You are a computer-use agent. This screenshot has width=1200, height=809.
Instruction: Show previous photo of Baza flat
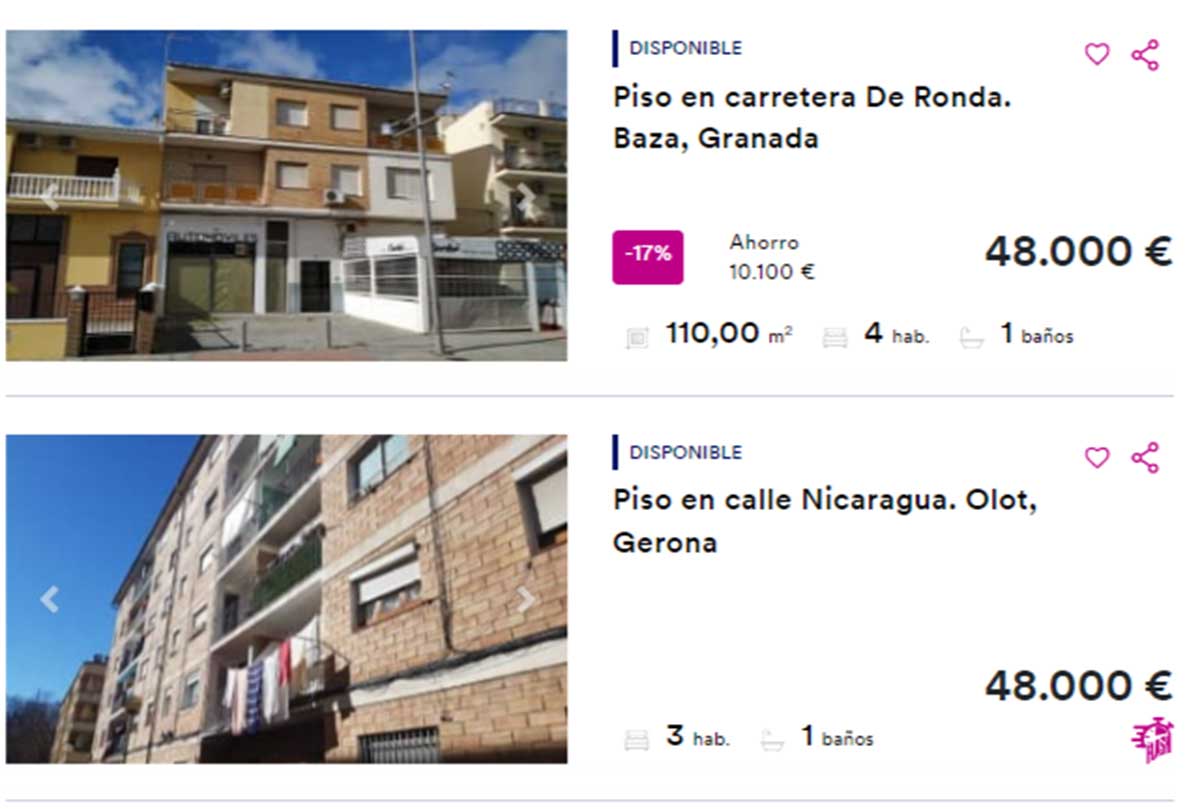tap(48, 195)
